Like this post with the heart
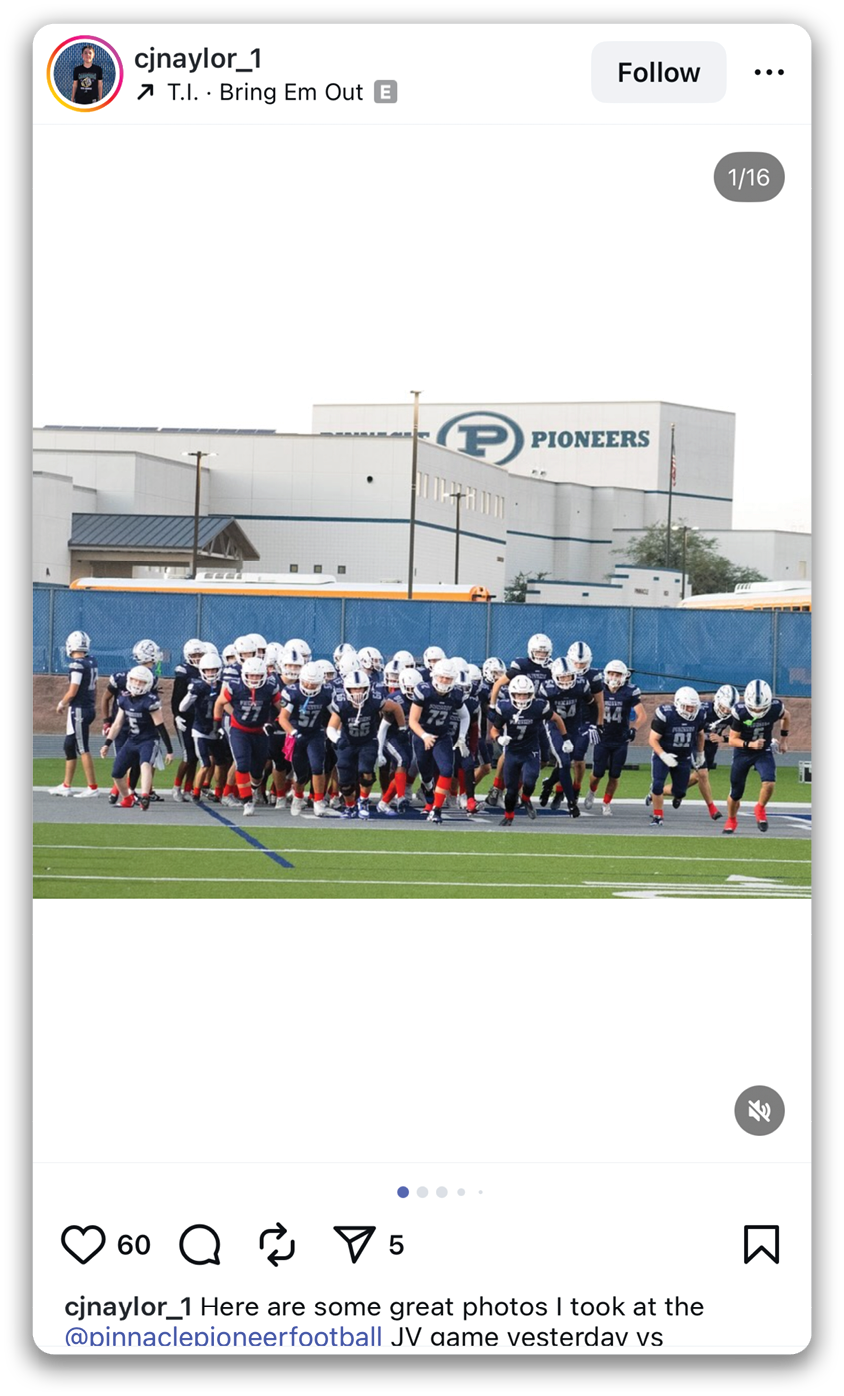This screenshot has width=844, height=1396. click(x=83, y=1245)
